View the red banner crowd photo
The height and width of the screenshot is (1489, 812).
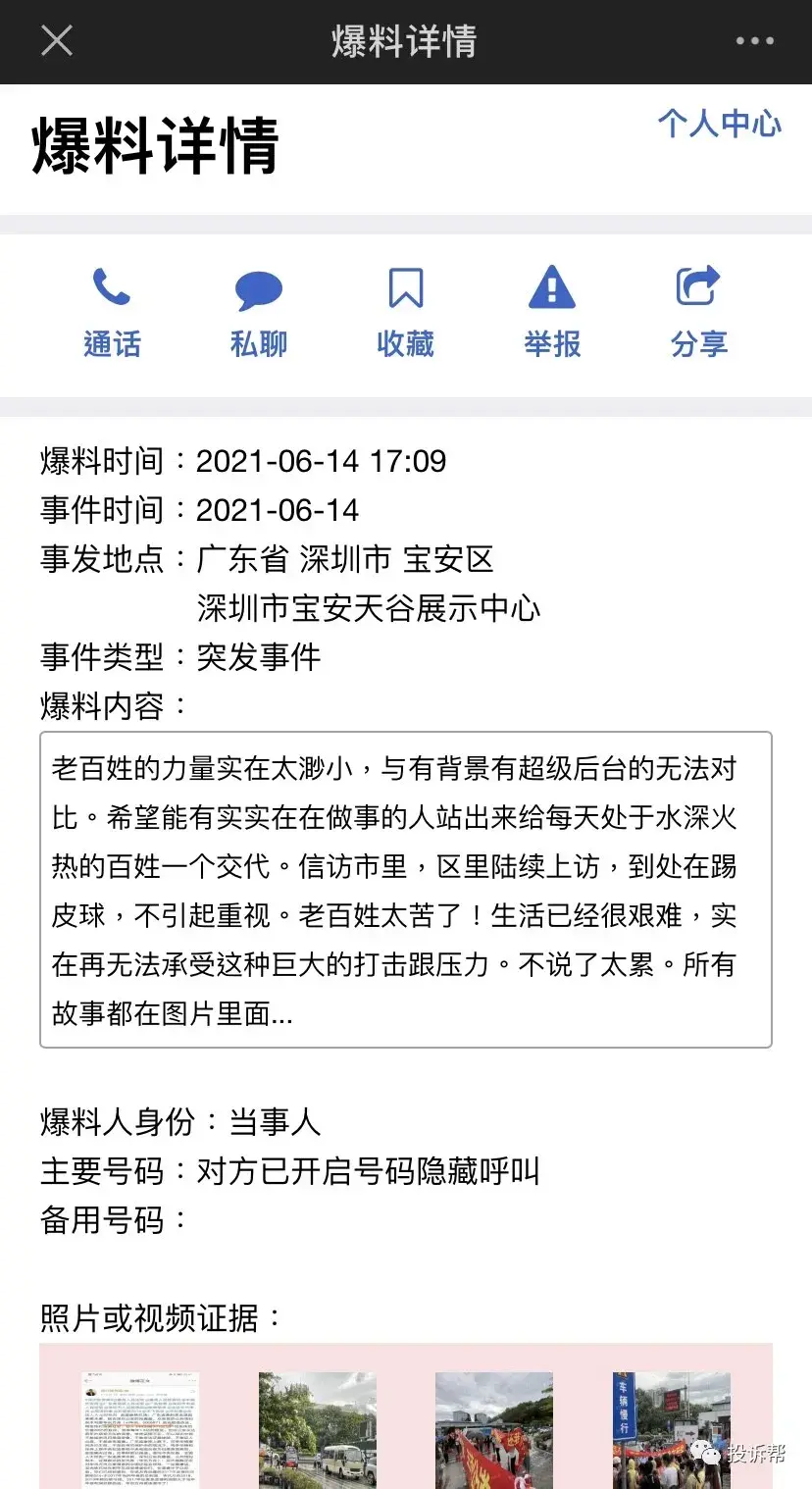point(493,1429)
